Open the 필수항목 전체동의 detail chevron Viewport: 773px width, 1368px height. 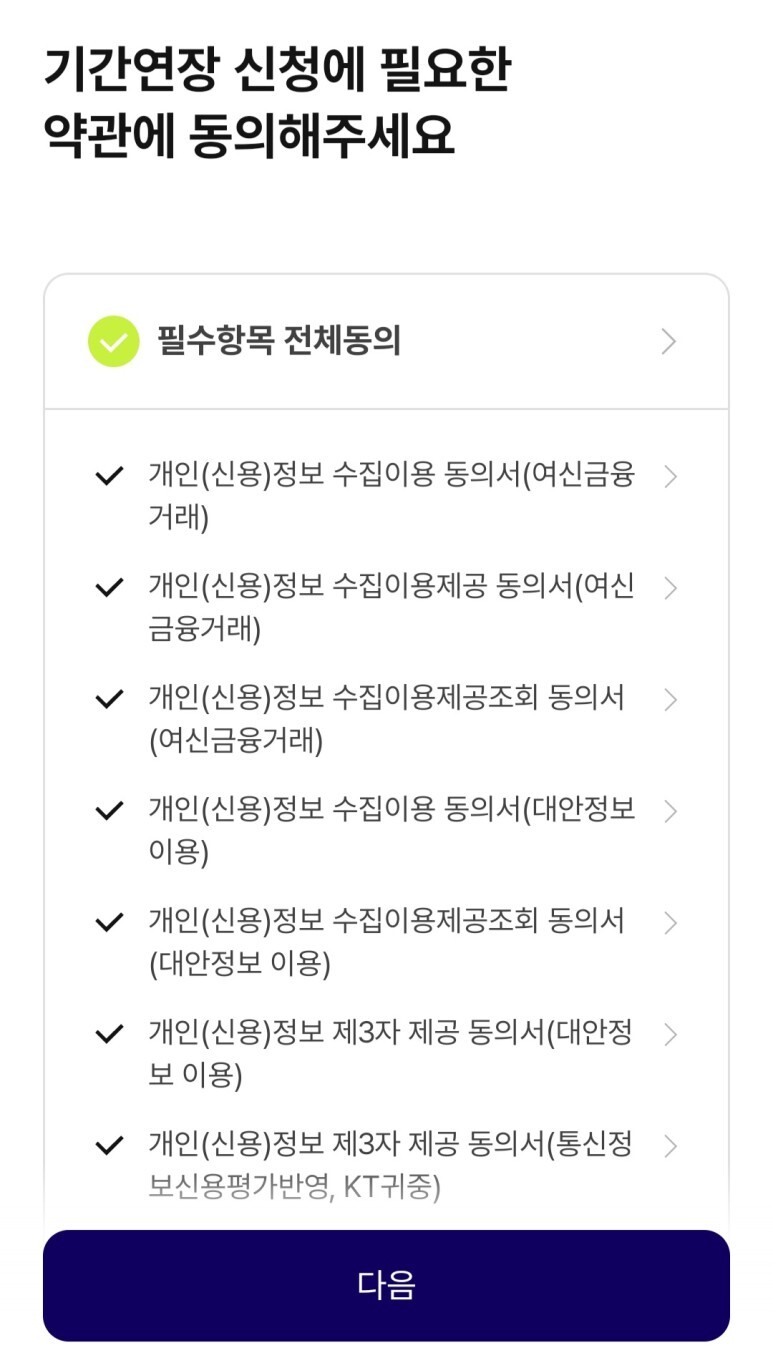click(668, 342)
